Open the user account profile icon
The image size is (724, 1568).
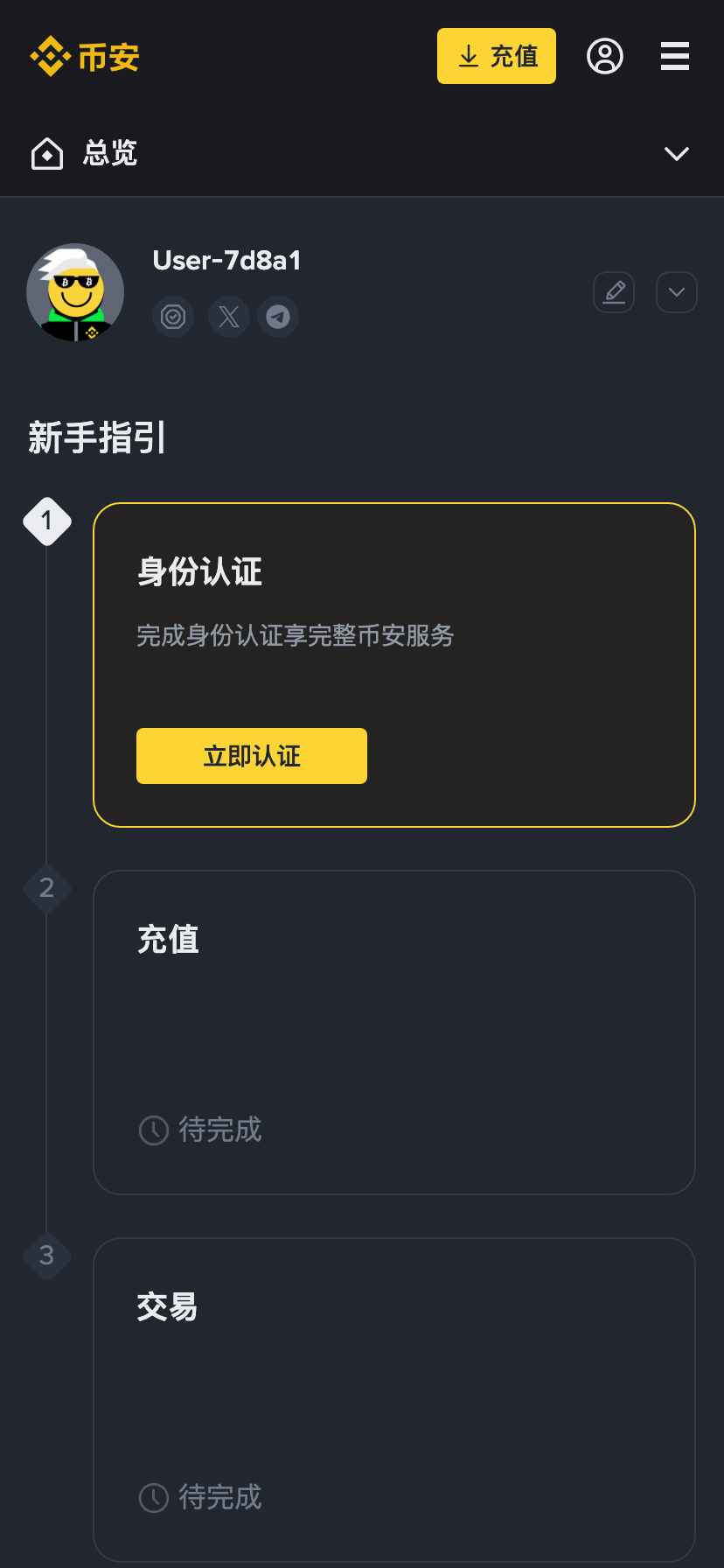coord(605,56)
